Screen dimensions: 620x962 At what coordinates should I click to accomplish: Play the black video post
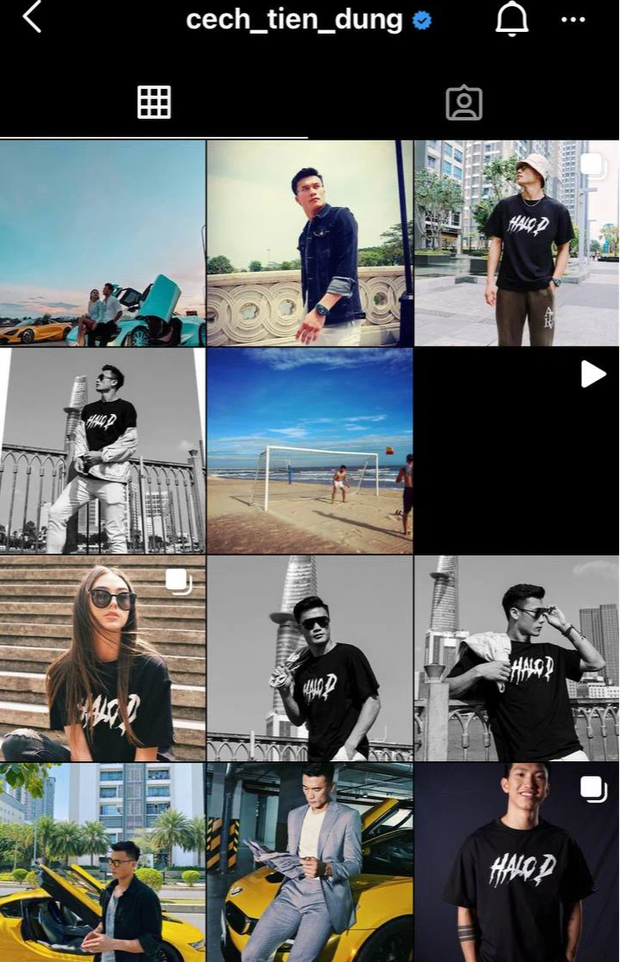517,450
